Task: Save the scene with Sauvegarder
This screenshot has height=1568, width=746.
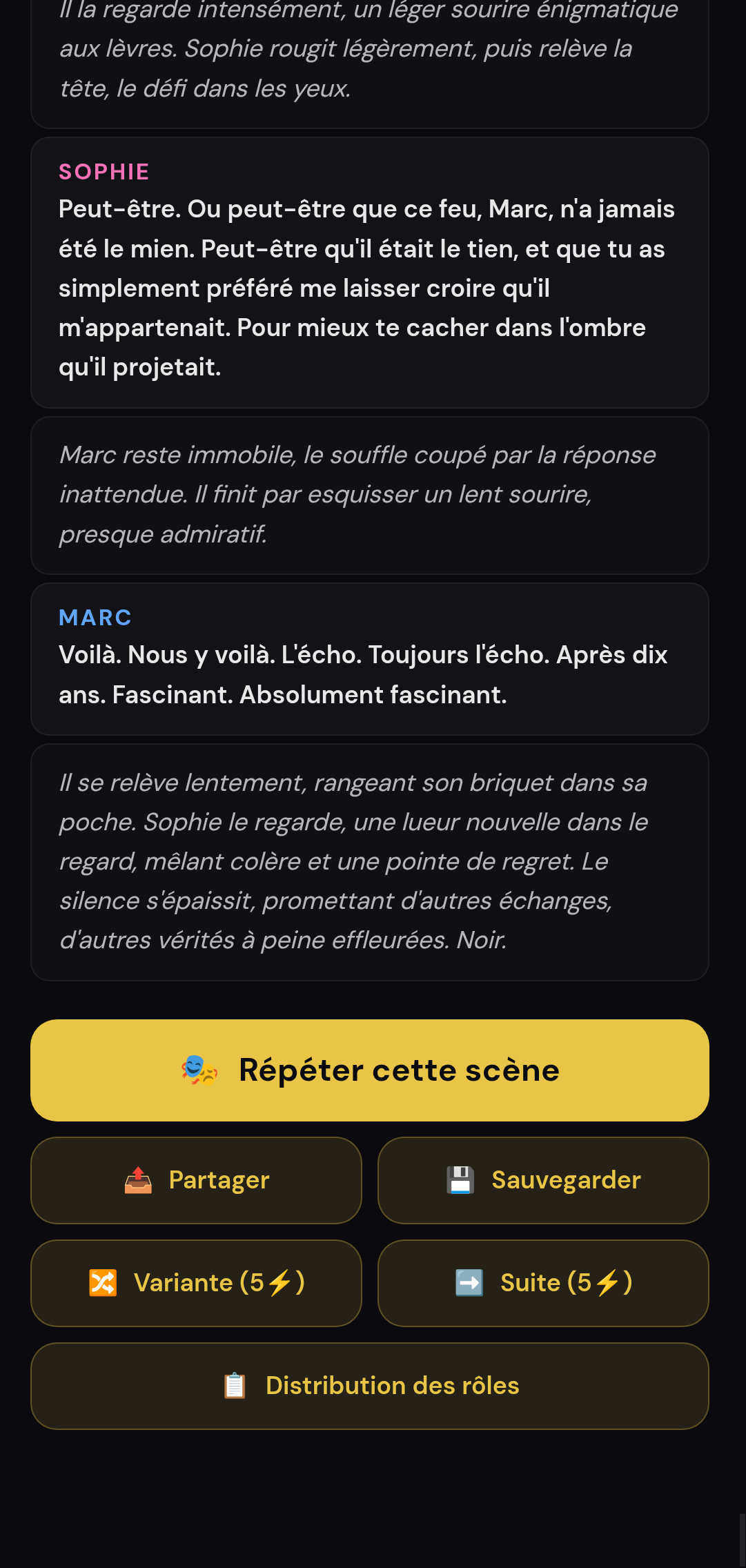Action: 543,1180
